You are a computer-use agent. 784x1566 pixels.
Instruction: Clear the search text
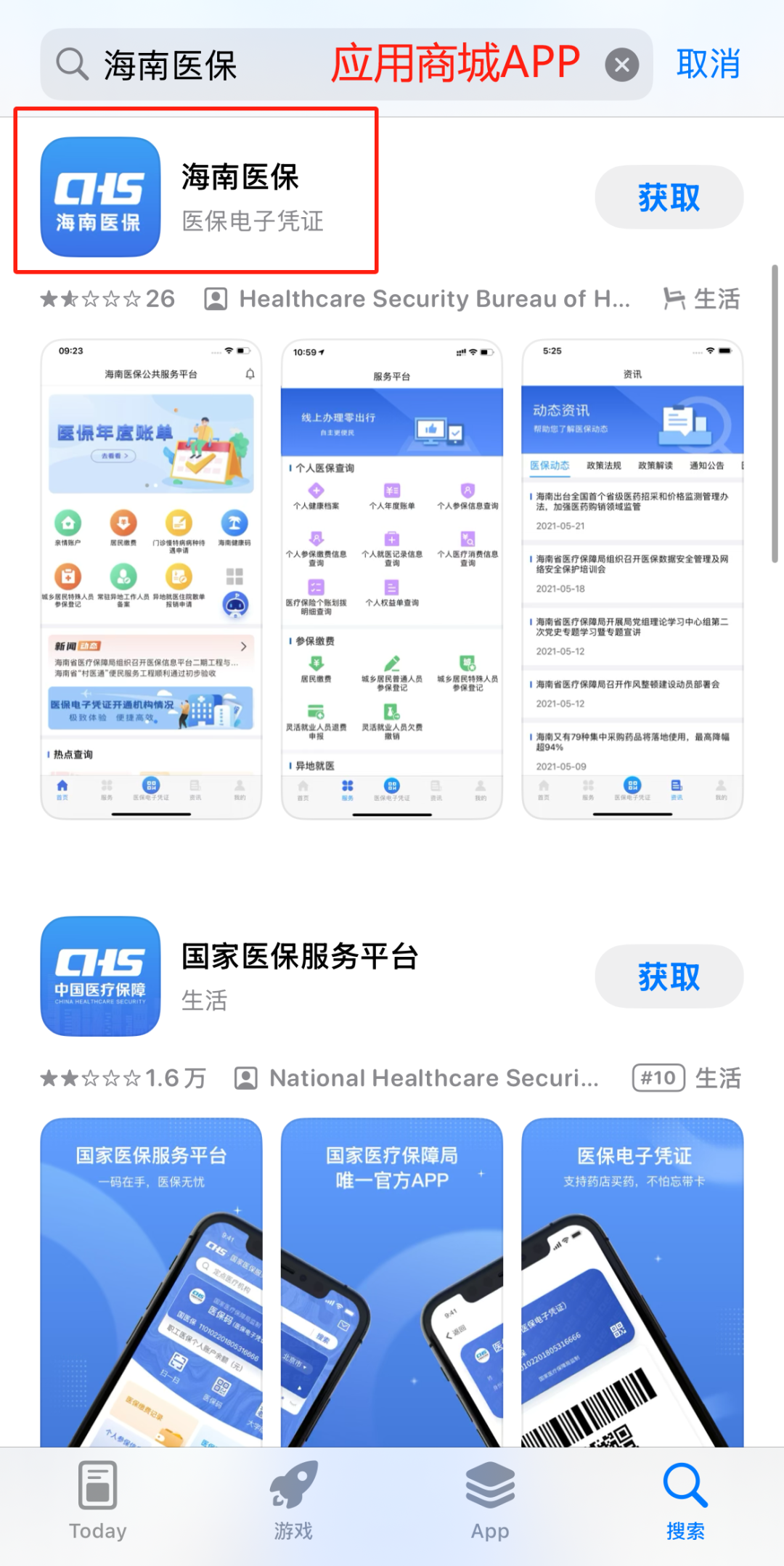pos(621,65)
